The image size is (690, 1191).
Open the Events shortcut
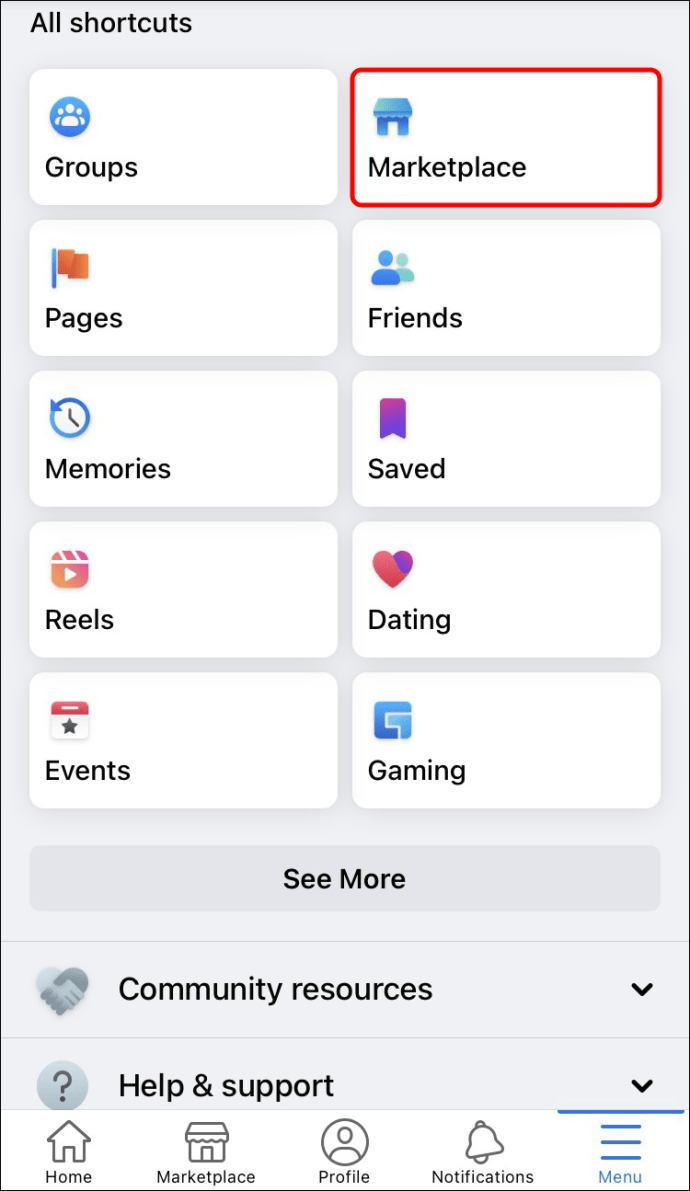[183, 741]
